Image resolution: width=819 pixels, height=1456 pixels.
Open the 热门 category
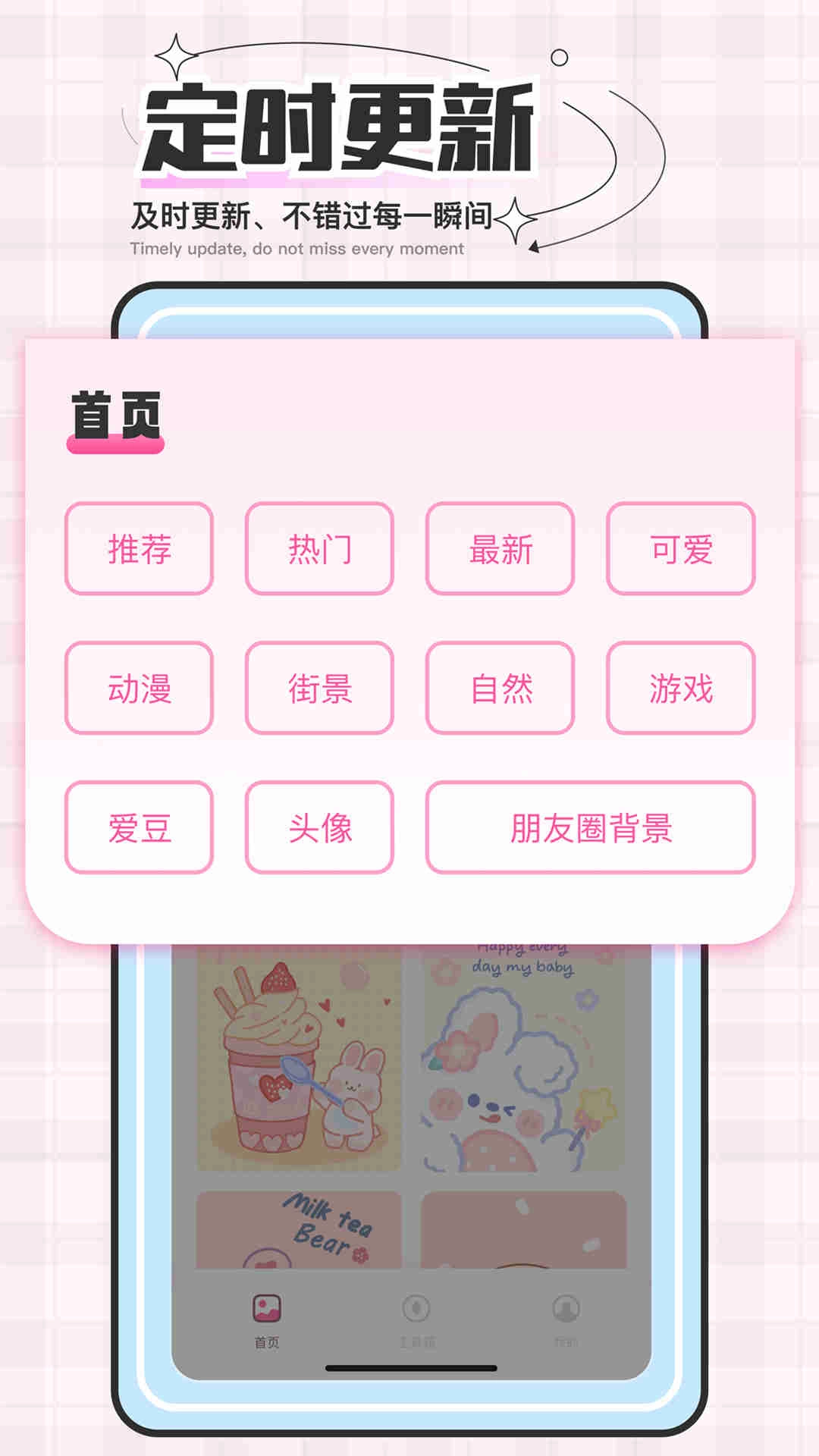pos(318,550)
